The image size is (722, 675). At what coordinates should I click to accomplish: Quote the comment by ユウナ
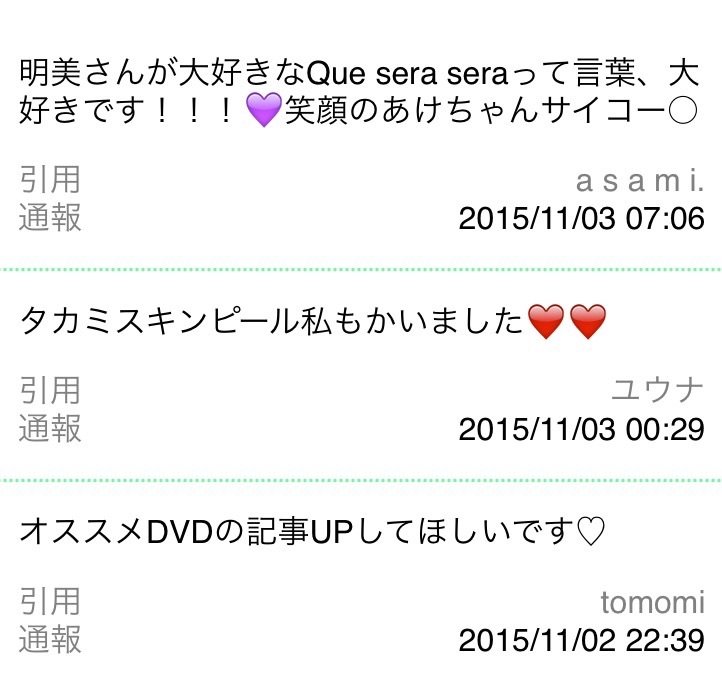tap(49, 390)
